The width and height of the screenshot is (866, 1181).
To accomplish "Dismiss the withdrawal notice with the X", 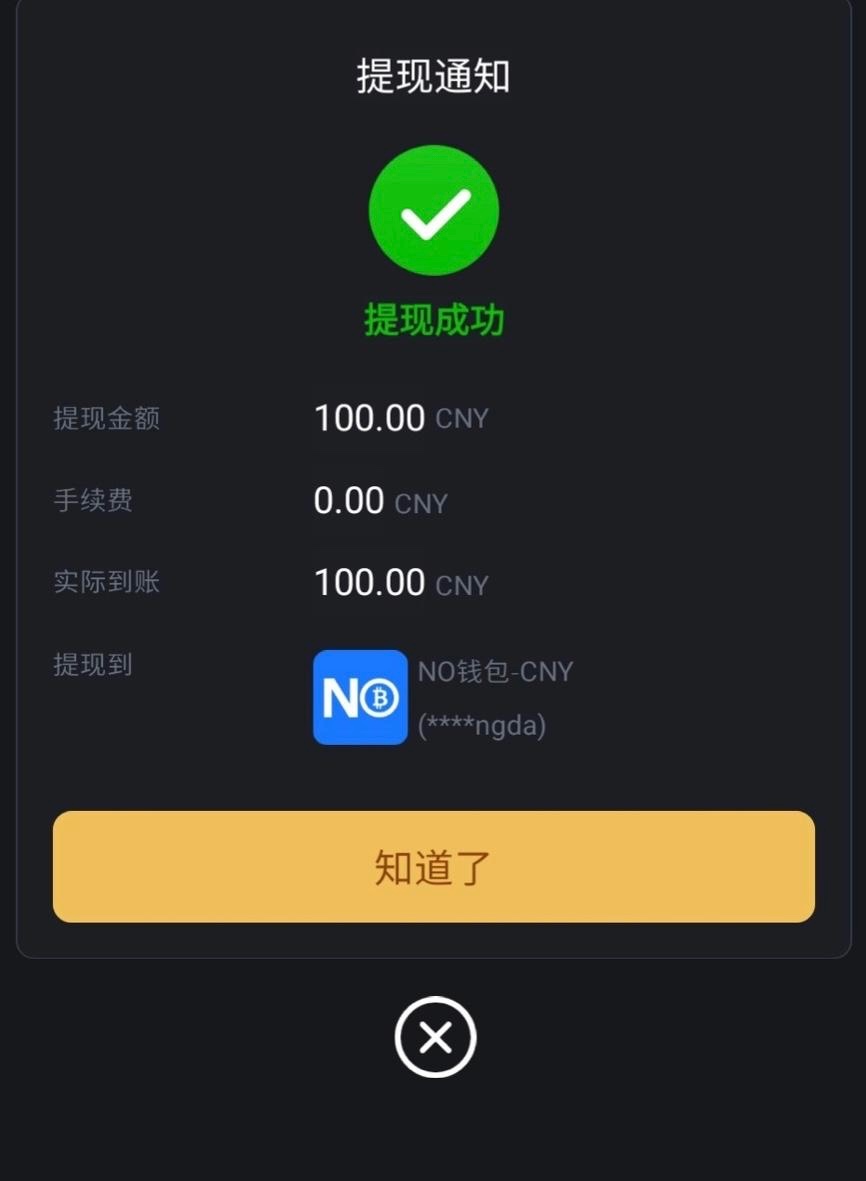I will 435,1037.
